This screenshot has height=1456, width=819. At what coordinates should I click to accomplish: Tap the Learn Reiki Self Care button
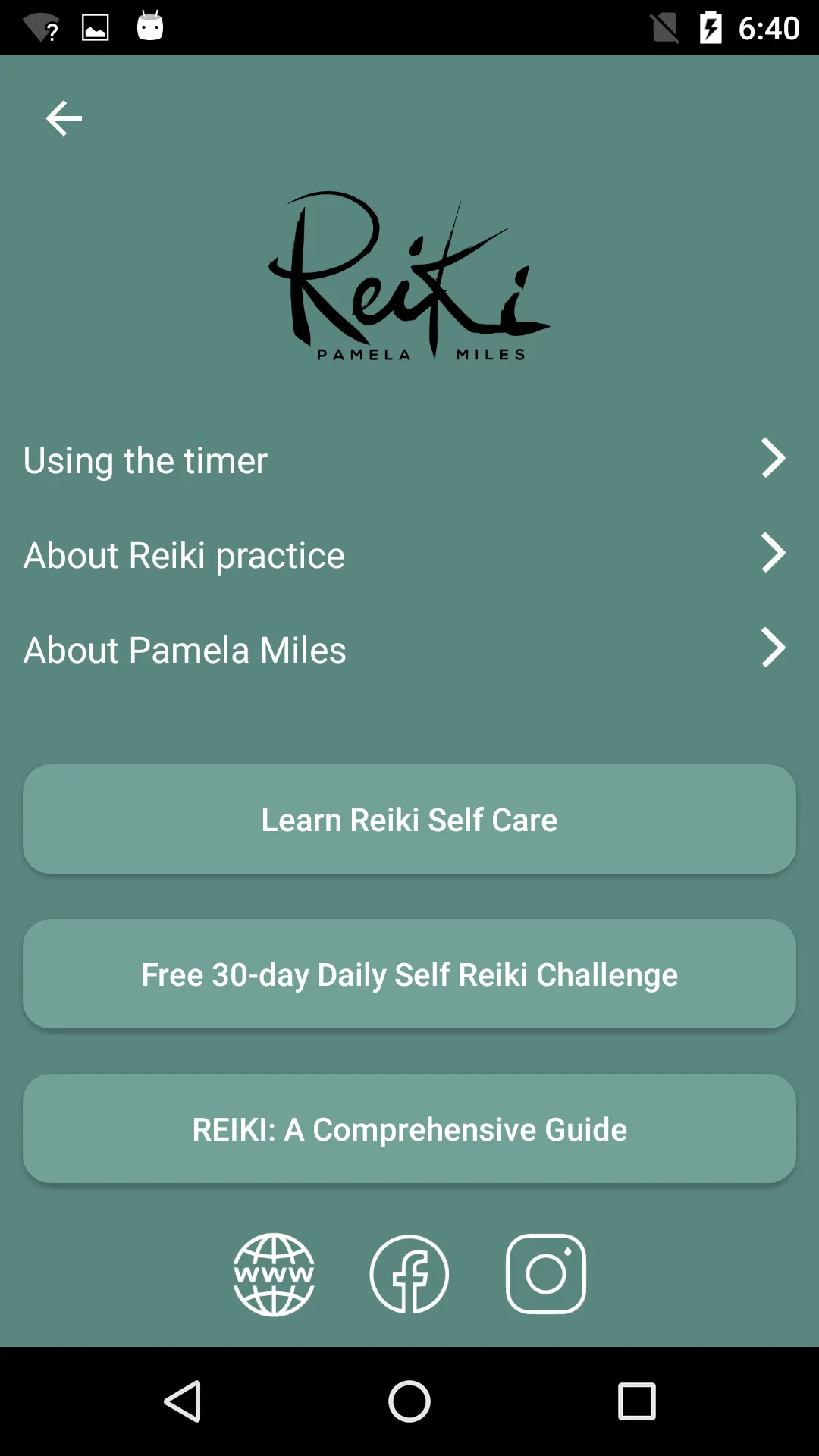click(x=409, y=819)
